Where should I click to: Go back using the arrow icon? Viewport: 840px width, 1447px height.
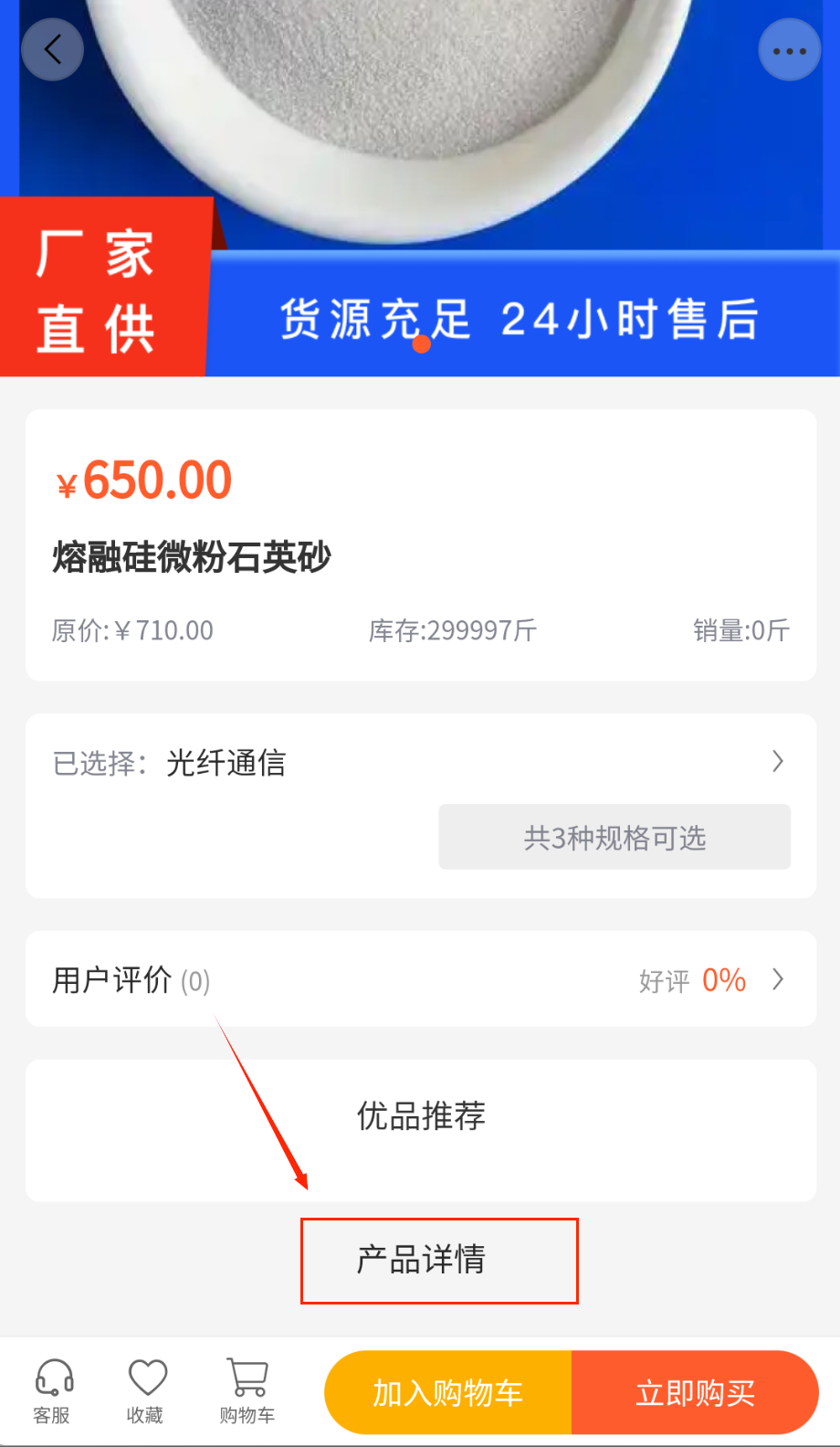pyautogui.click(x=53, y=49)
